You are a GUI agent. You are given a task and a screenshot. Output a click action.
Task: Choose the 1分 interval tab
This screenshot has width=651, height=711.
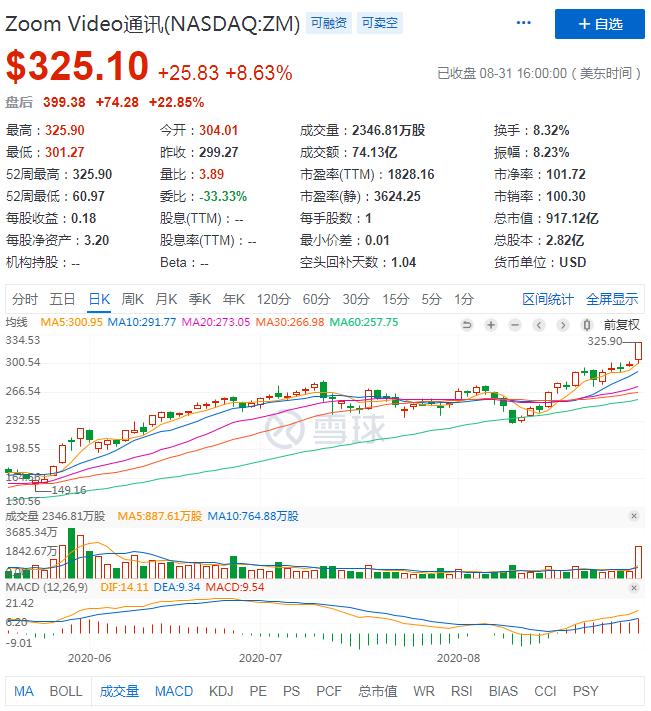click(x=464, y=299)
